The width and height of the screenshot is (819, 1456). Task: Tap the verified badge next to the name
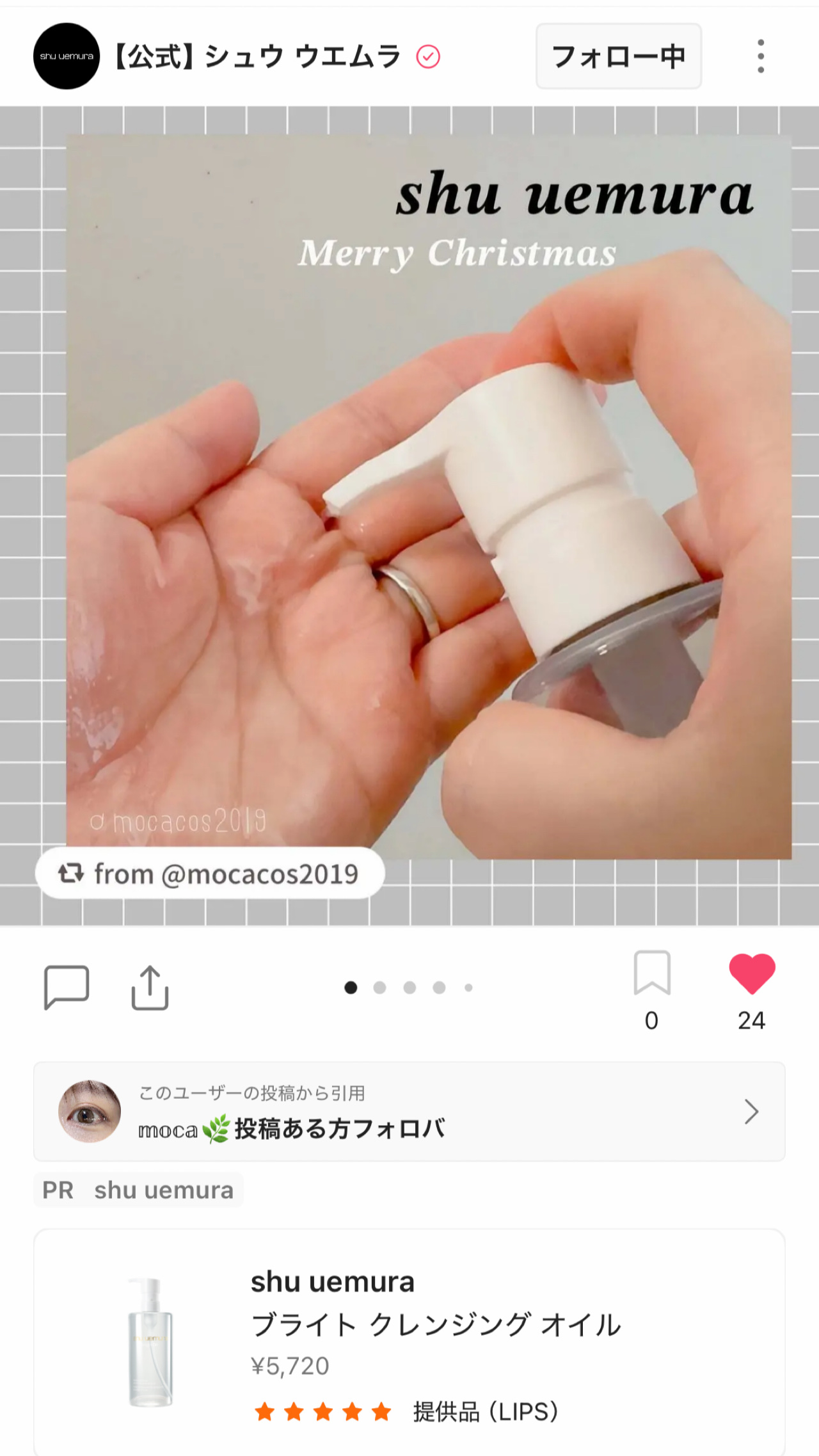pyautogui.click(x=427, y=57)
